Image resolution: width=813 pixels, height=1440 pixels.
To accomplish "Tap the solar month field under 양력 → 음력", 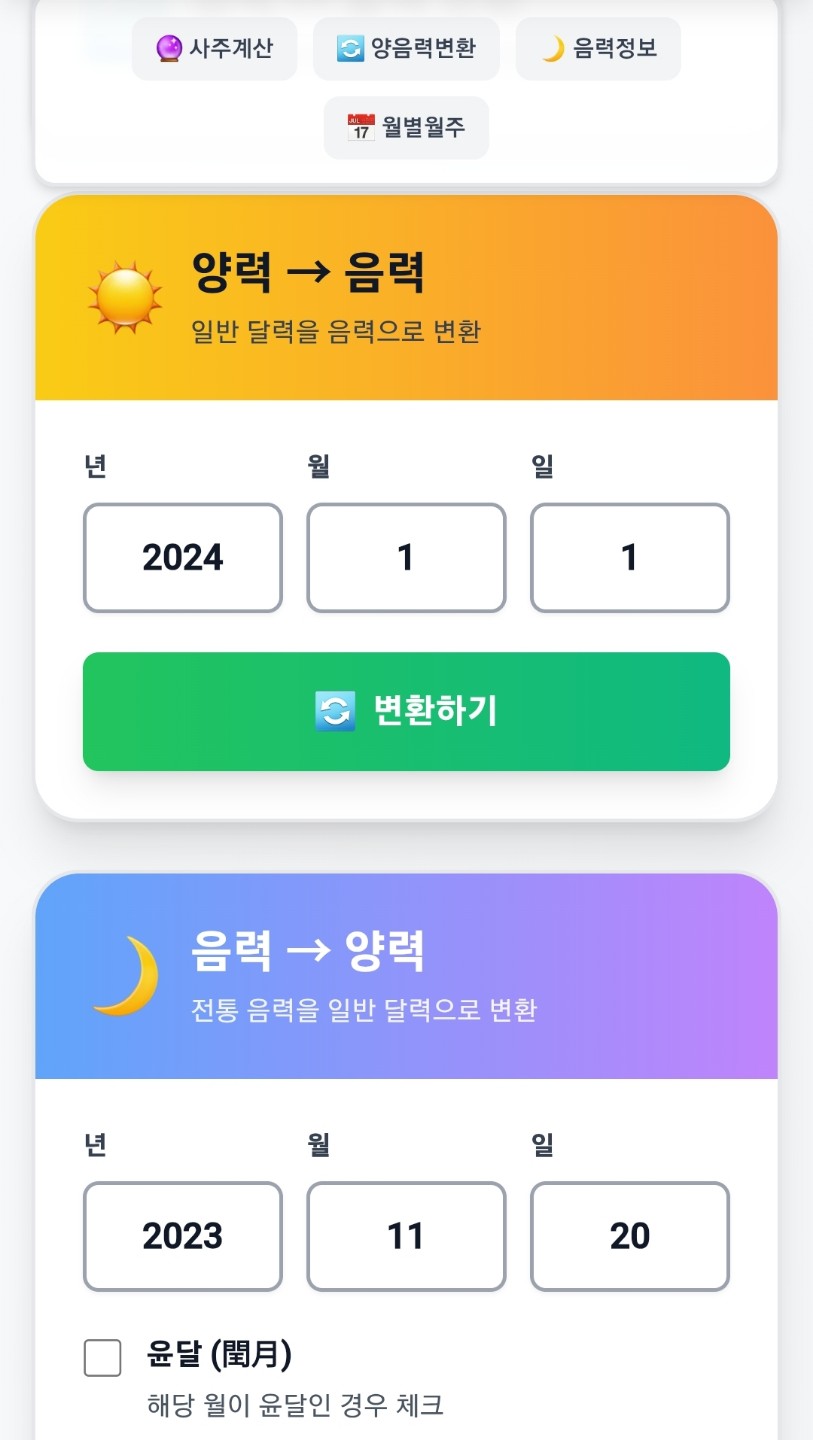I will click(x=406, y=557).
